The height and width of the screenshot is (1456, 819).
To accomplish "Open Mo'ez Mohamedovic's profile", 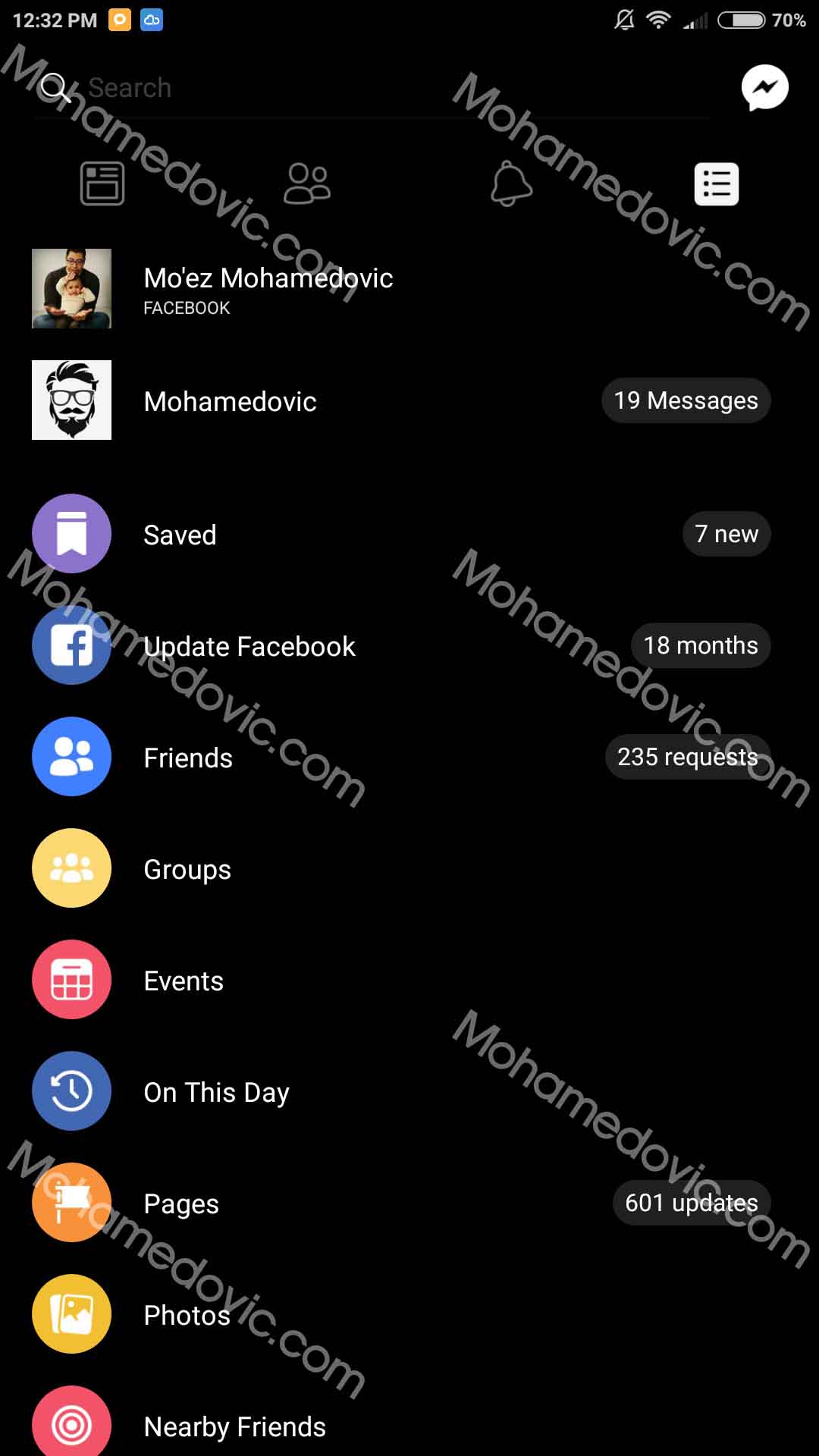I will click(409, 289).
